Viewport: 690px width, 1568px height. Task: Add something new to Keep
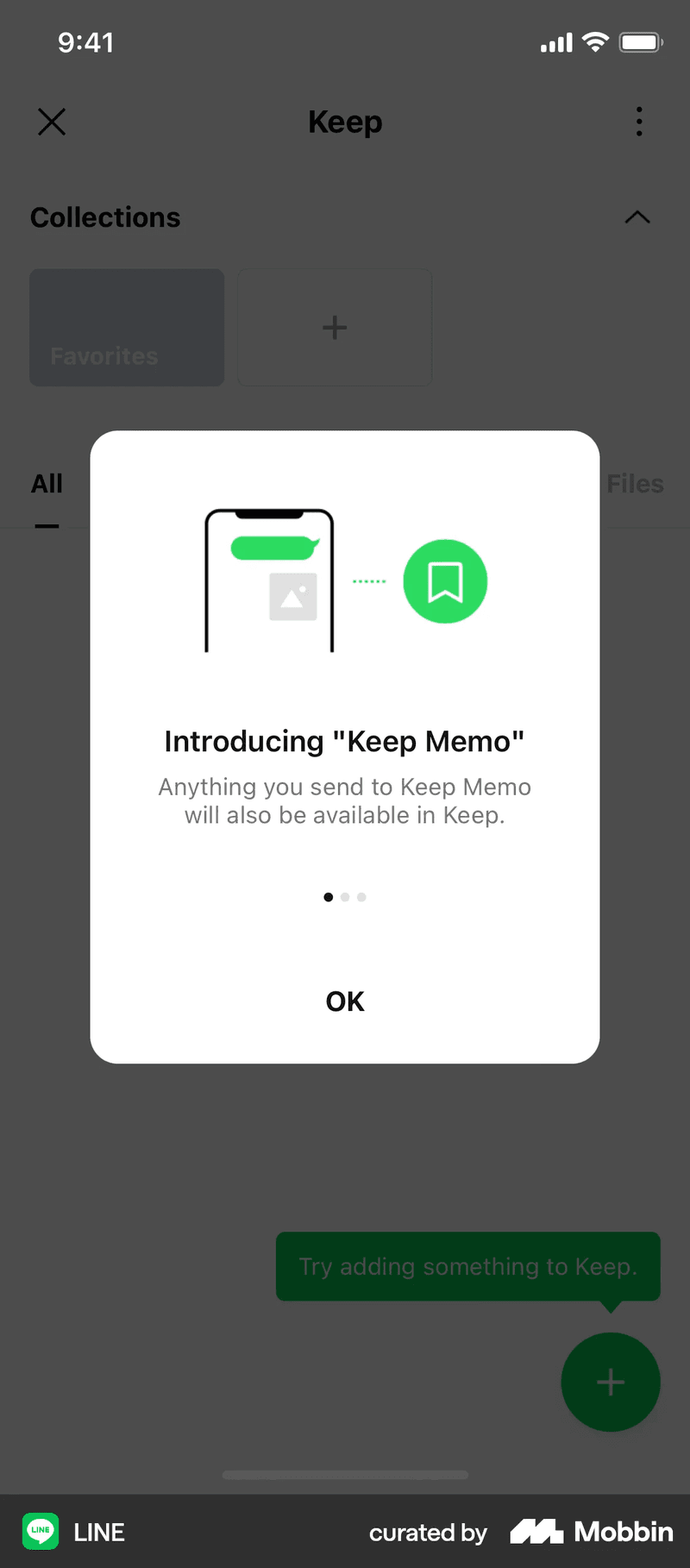611,1382
